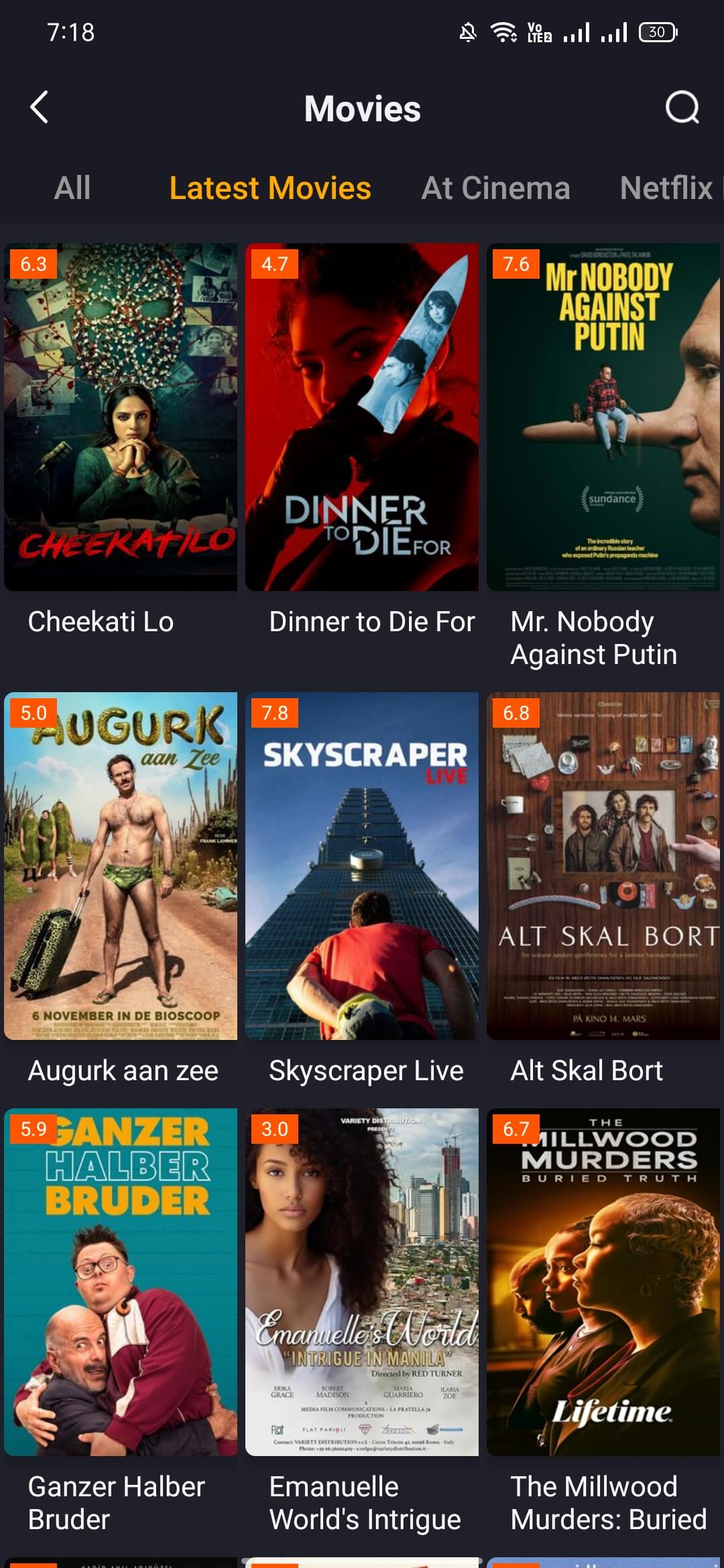Viewport: 724px width, 1568px height.
Task: Switch to the At Cinema tab
Action: pos(495,188)
